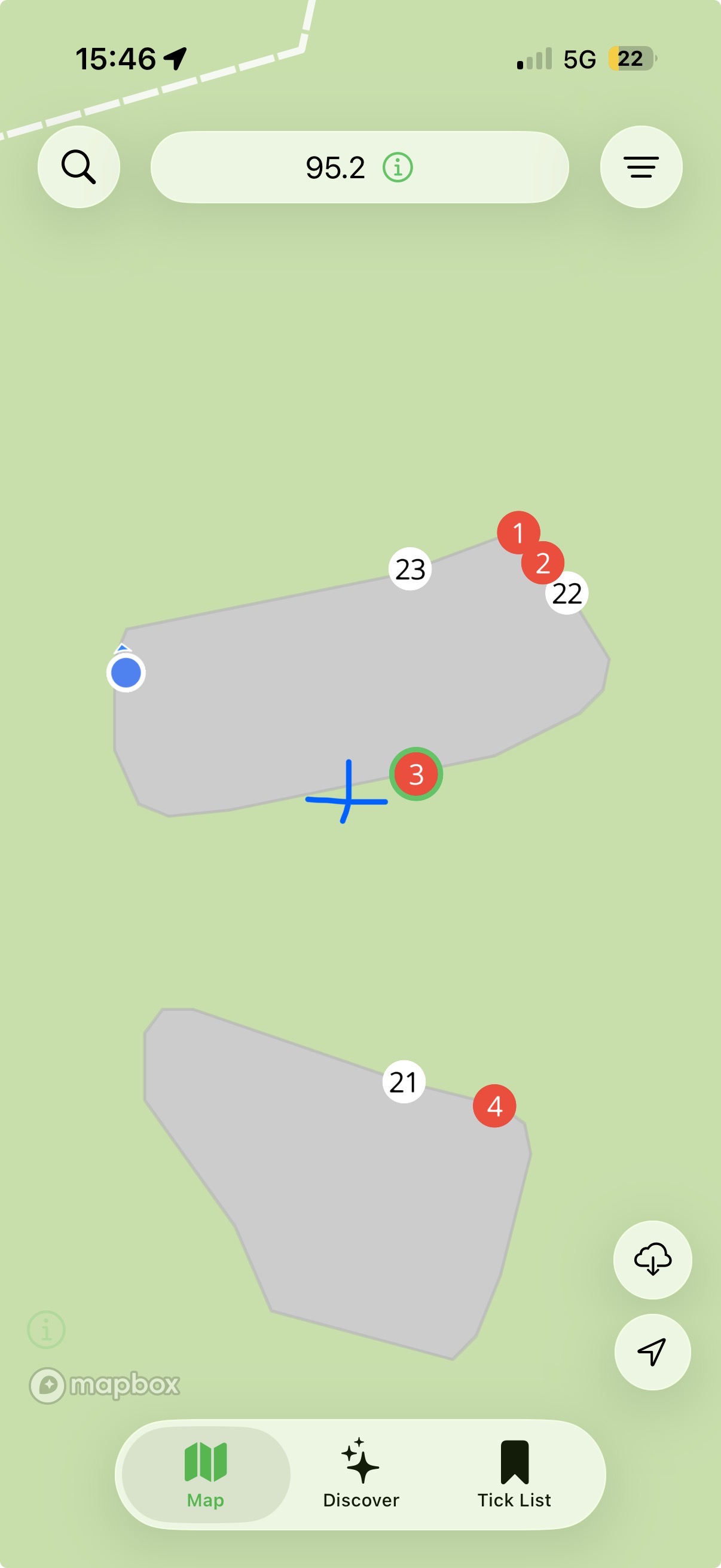Select red marker 4
Image resolution: width=721 pixels, height=1568 pixels.
click(x=494, y=1105)
